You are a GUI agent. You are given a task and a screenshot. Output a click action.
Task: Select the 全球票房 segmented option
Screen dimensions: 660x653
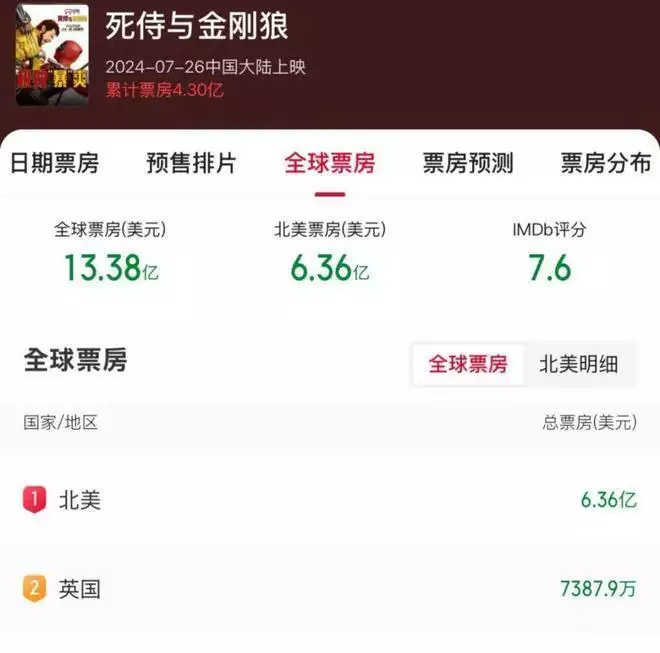pos(468,364)
